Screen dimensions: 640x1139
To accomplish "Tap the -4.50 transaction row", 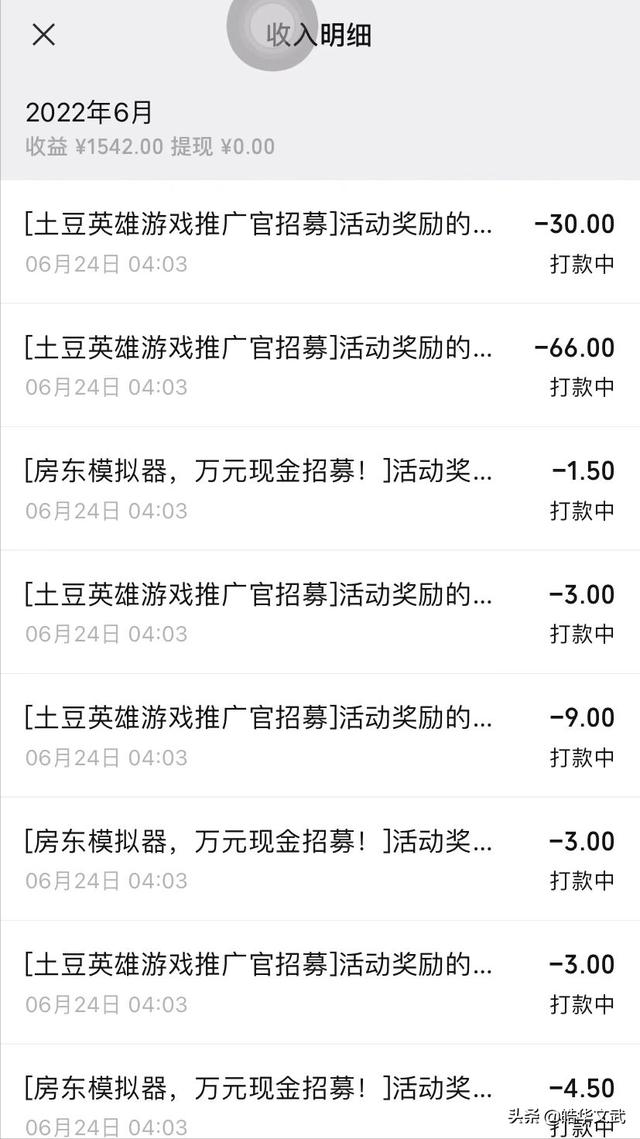I will [x=320, y=1095].
